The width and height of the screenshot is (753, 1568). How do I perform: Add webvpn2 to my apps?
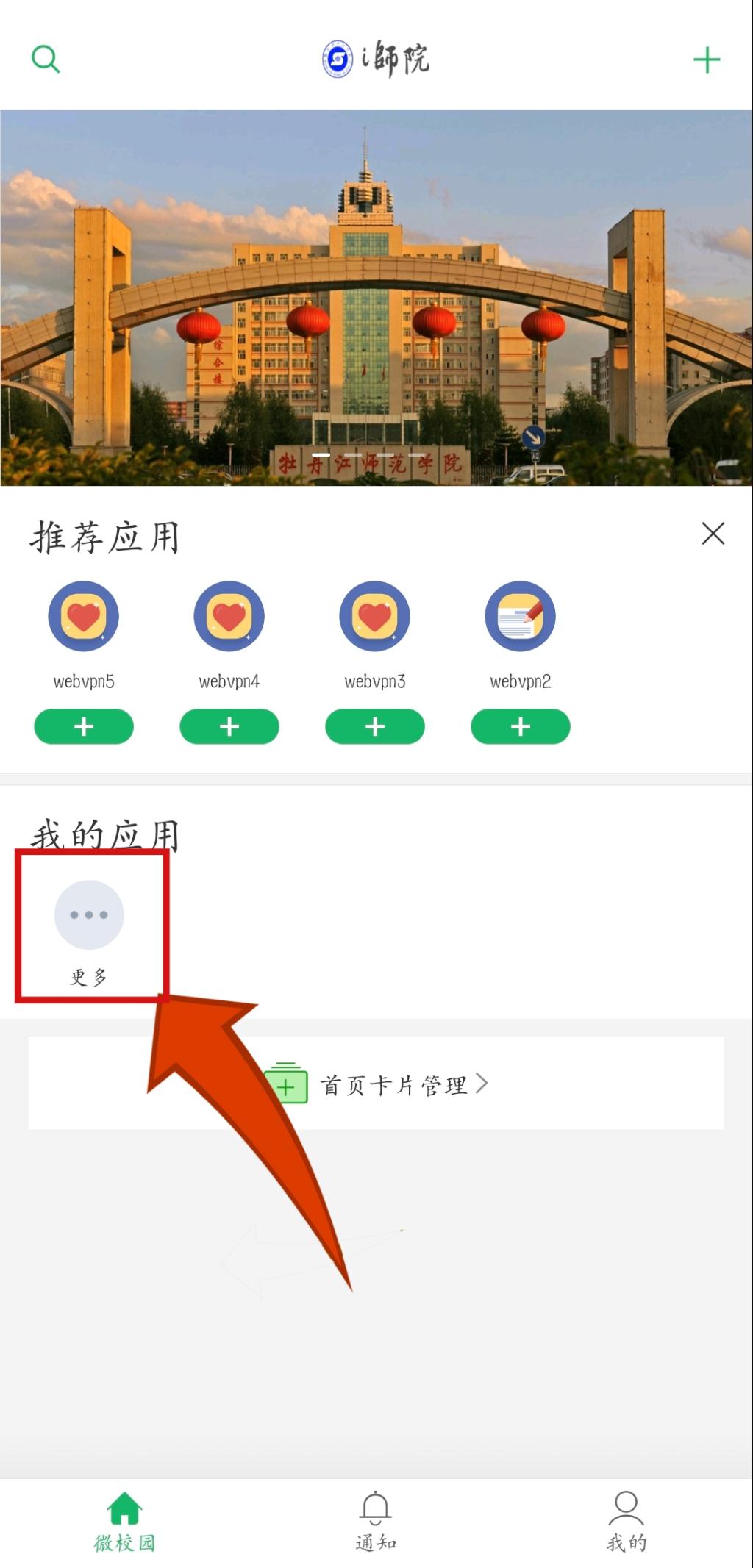(521, 726)
